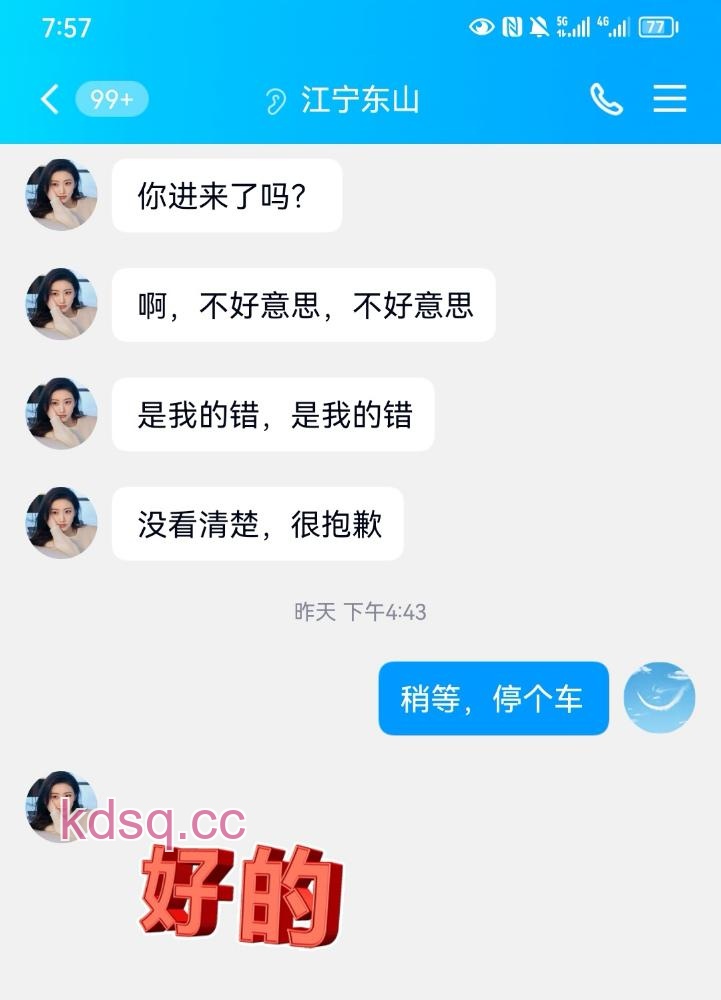Go back to the message list

click(50, 99)
